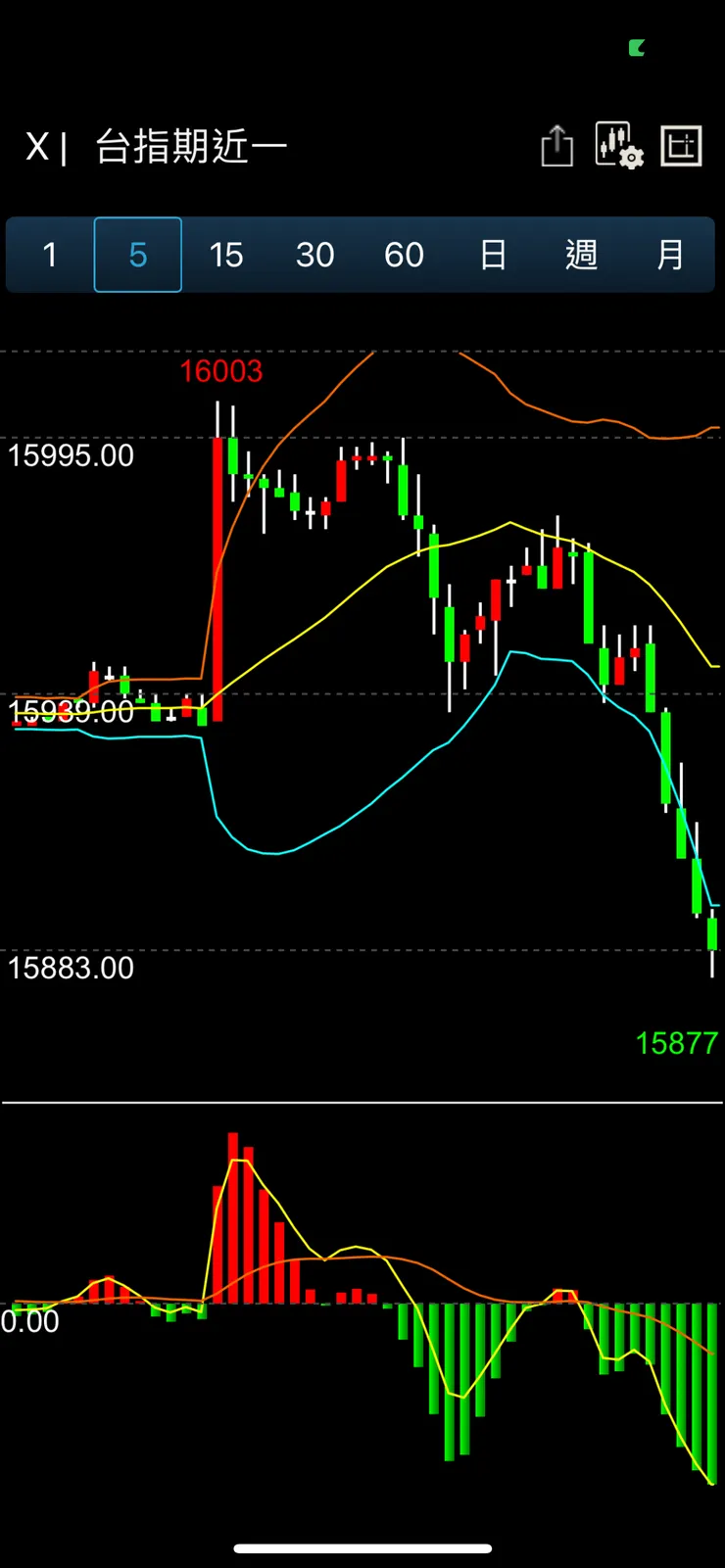The height and width of the screenshot is (1568, 725).
Task: Show the weekly 週 chart
Action: click(x=581, y=255)
